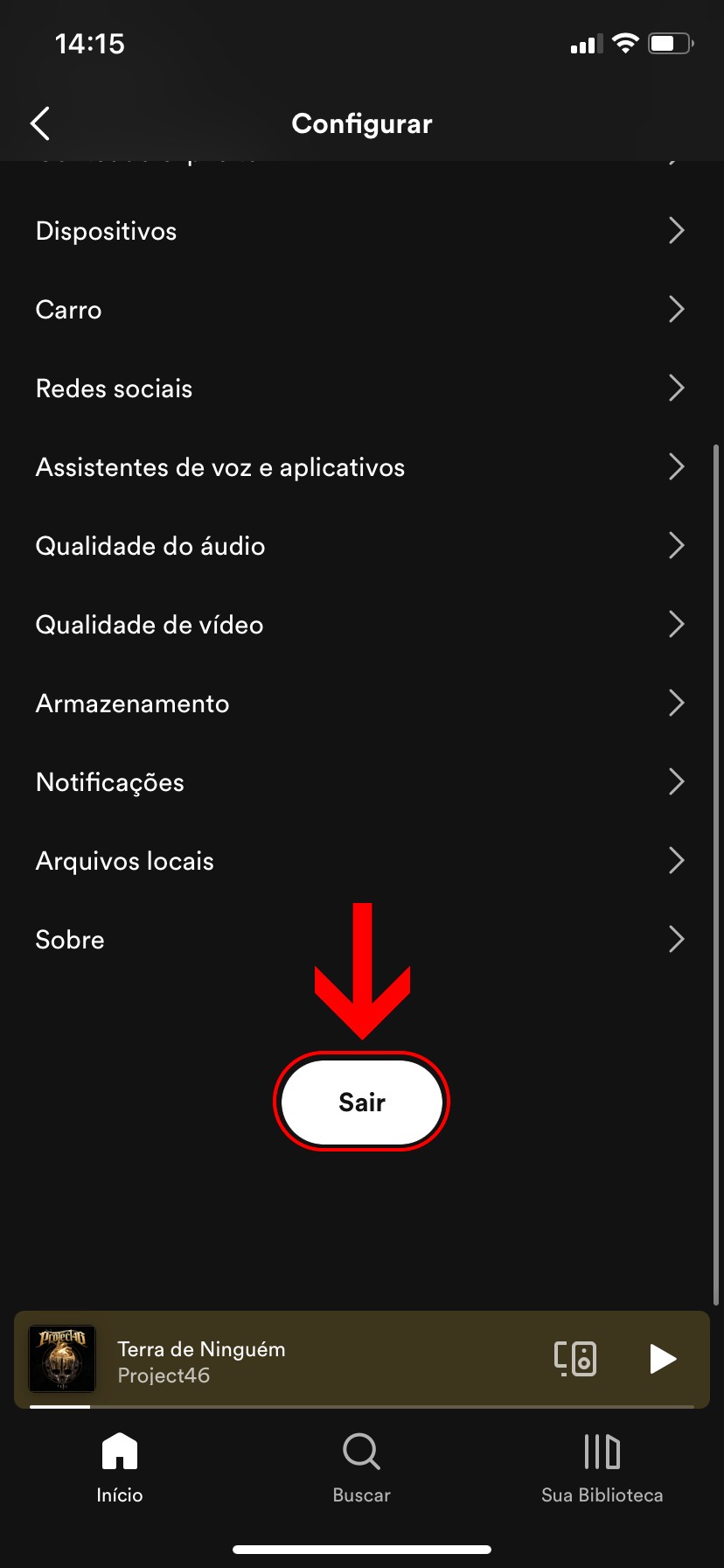Play Terra de Ninguém in mini player
724x1568 pixels.
tap(663, 1359)
